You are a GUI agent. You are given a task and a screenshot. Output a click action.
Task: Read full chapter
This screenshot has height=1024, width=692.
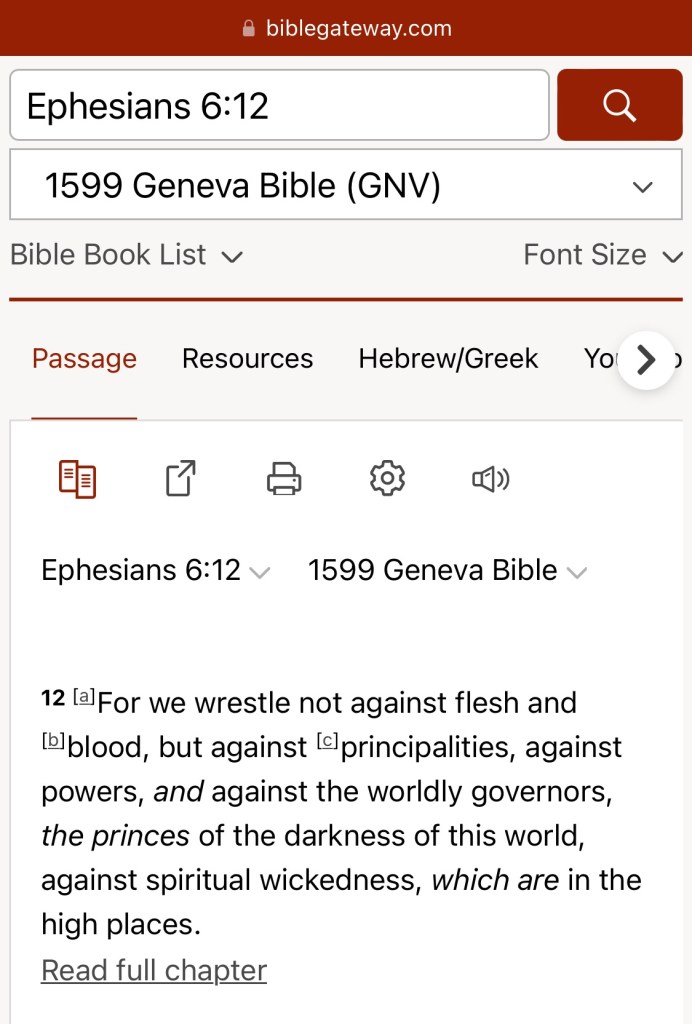coord(154,970)
